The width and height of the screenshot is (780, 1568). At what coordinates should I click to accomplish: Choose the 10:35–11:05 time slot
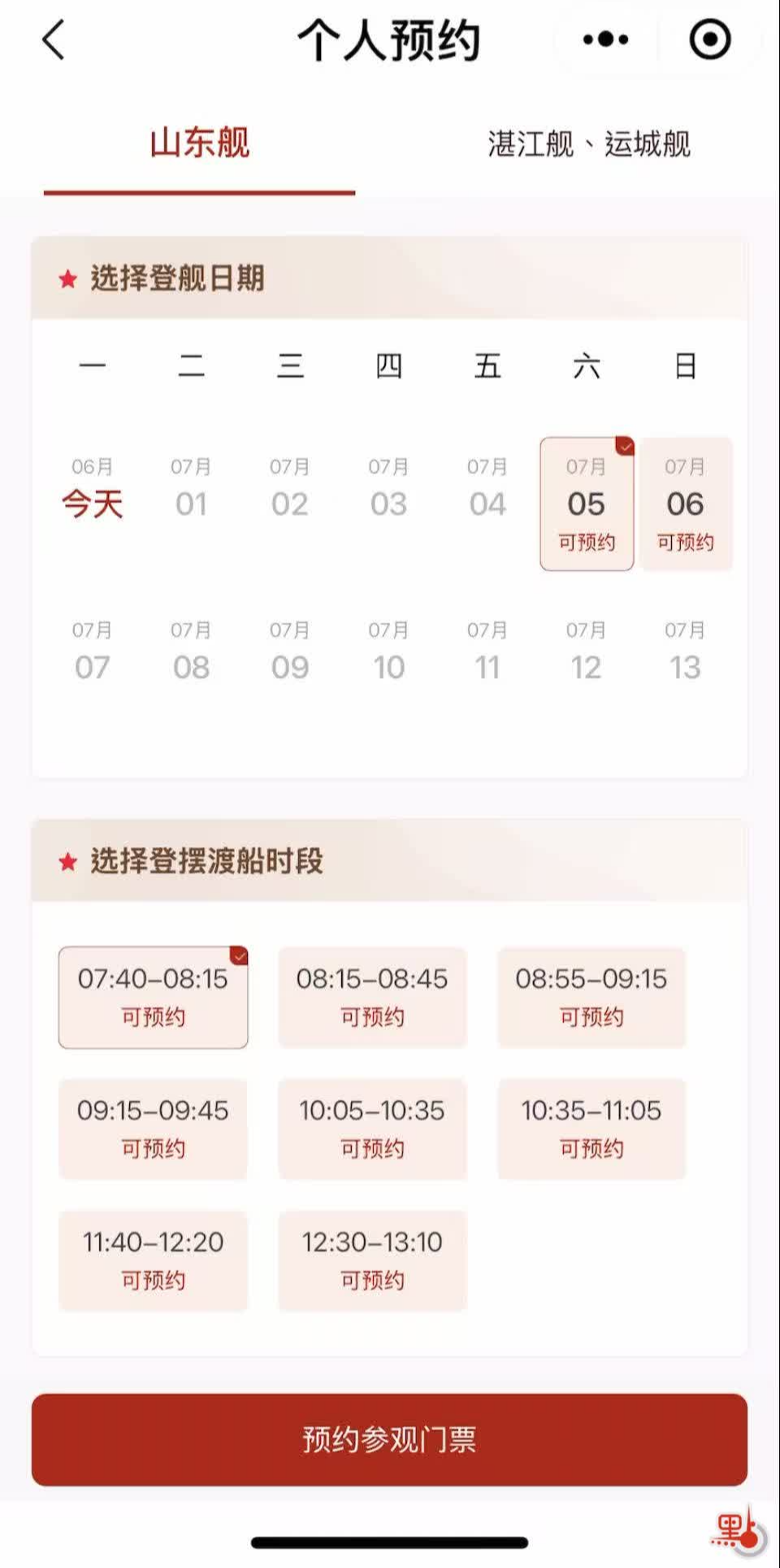591,1128
